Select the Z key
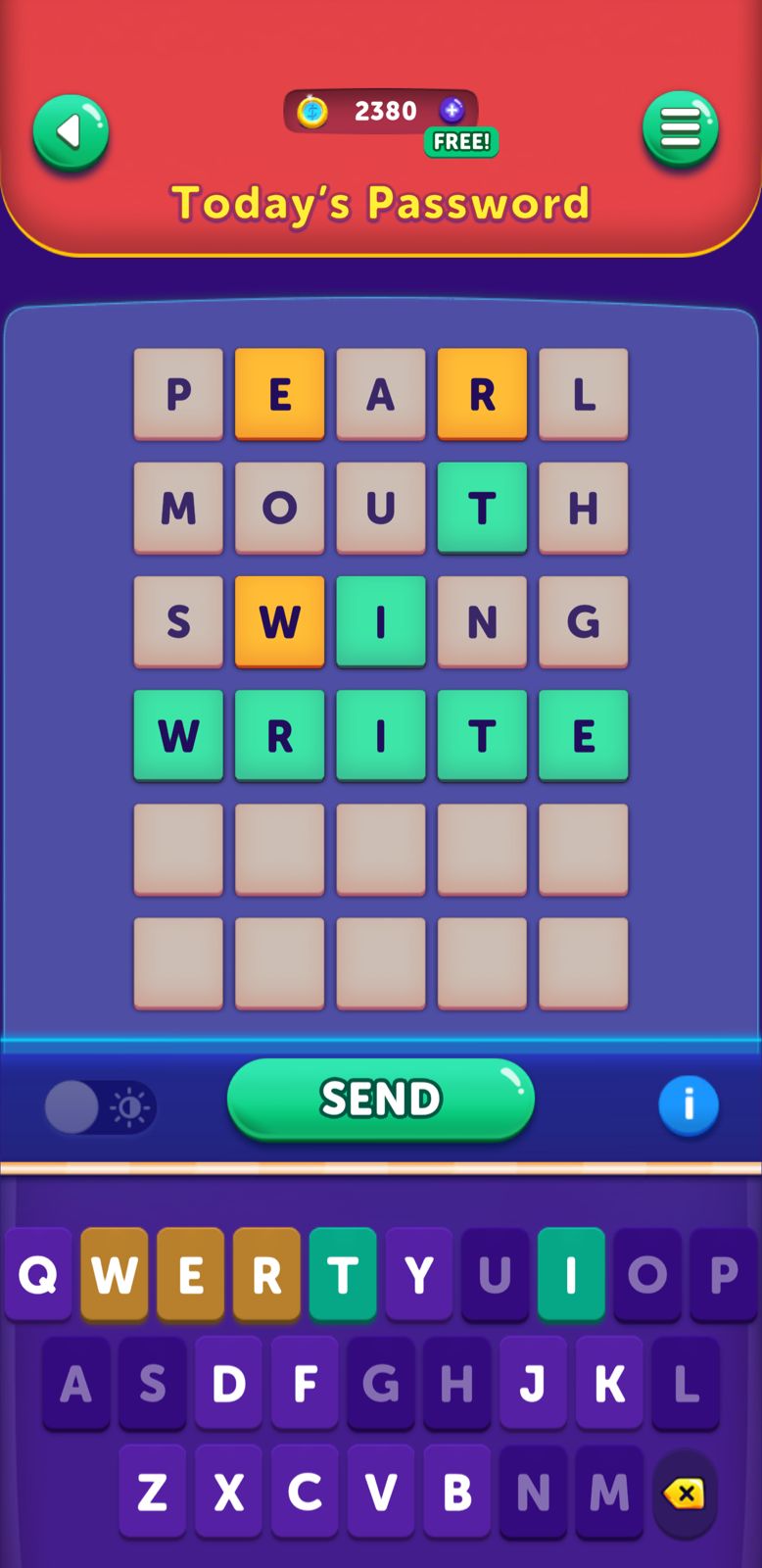Image resolution: width=762 pixels, height=1568 pixels. tap(152, 1493)
